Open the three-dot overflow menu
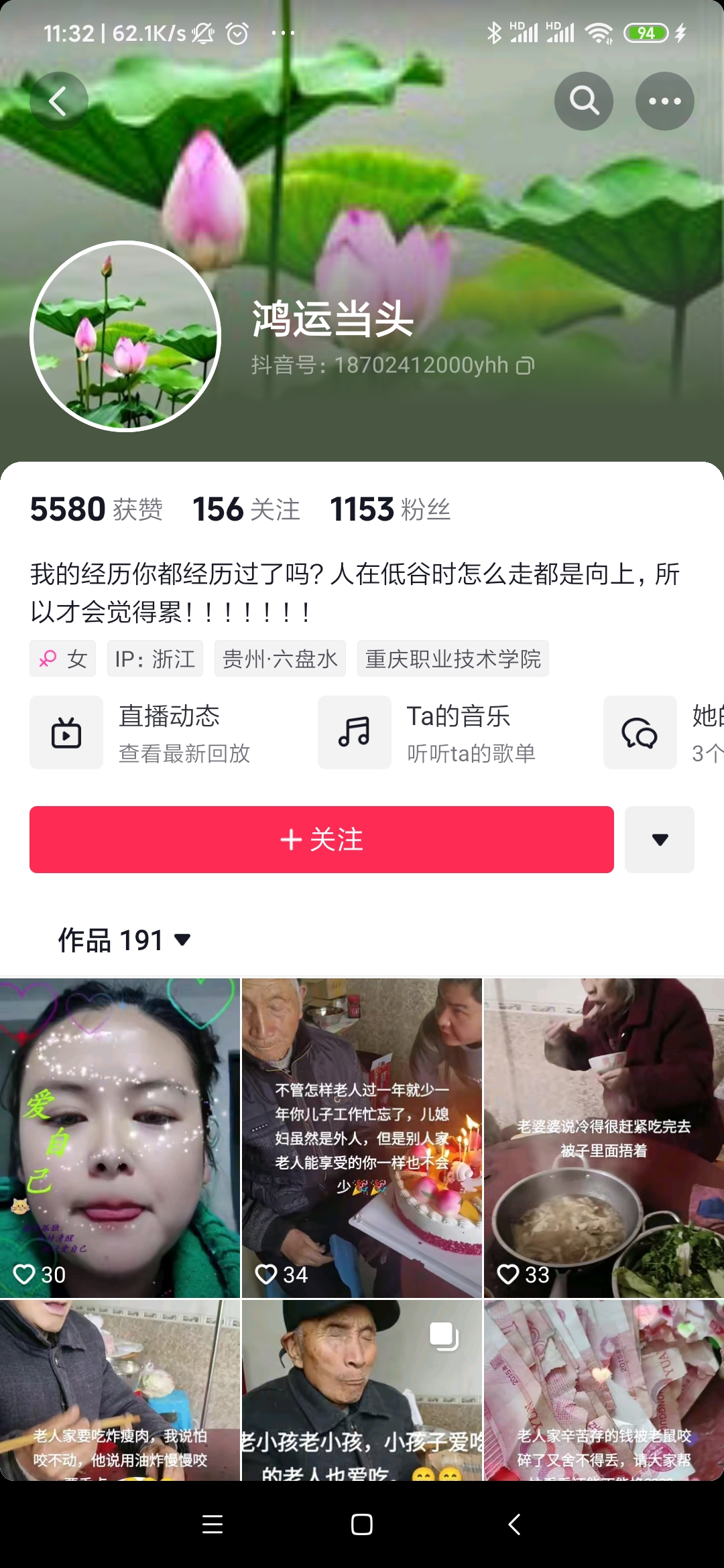Screen dimensions: 724x1568 [664, 101]
